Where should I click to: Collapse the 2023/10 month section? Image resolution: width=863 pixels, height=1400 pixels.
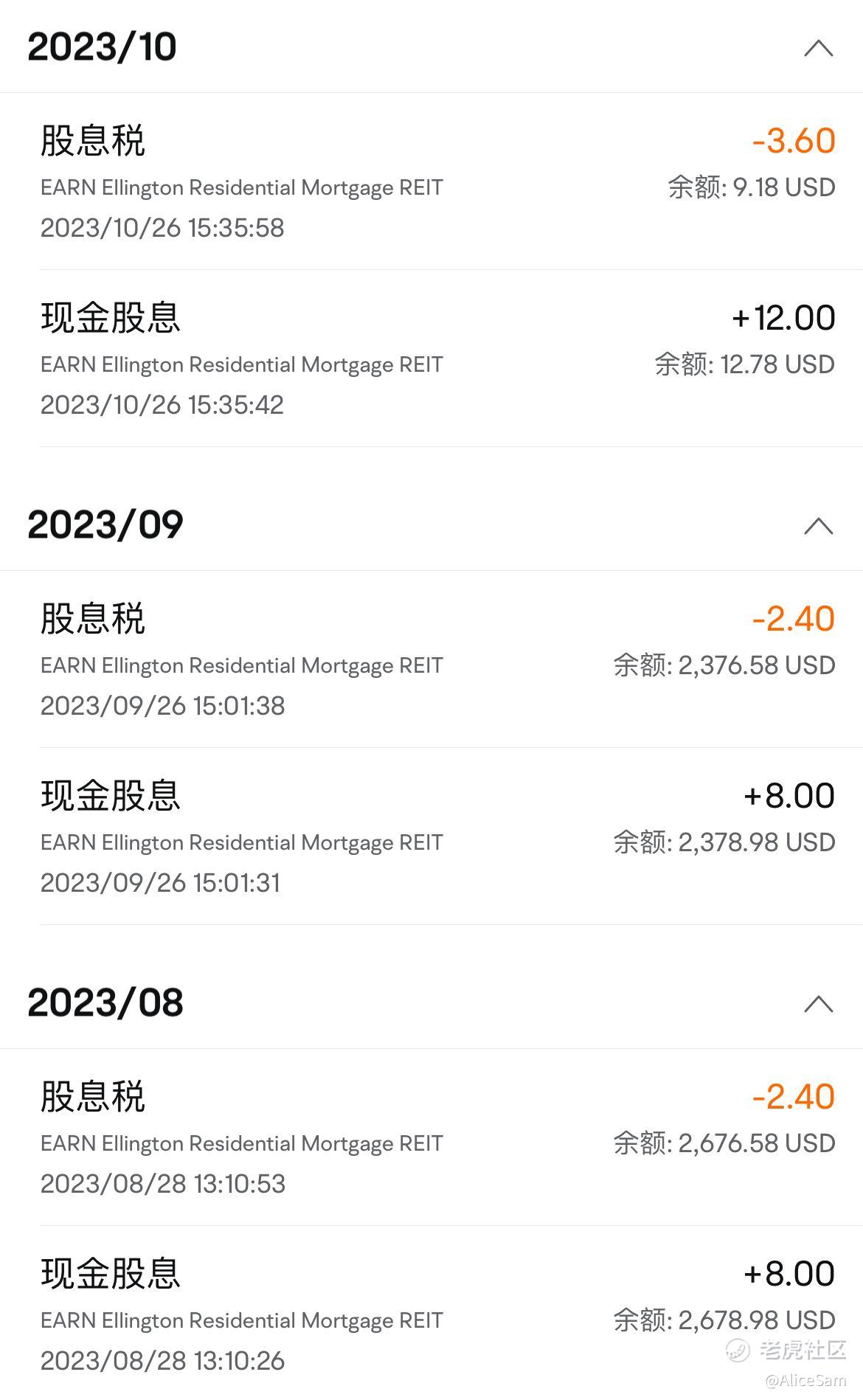pyautogui.click(x=817, y=49)
